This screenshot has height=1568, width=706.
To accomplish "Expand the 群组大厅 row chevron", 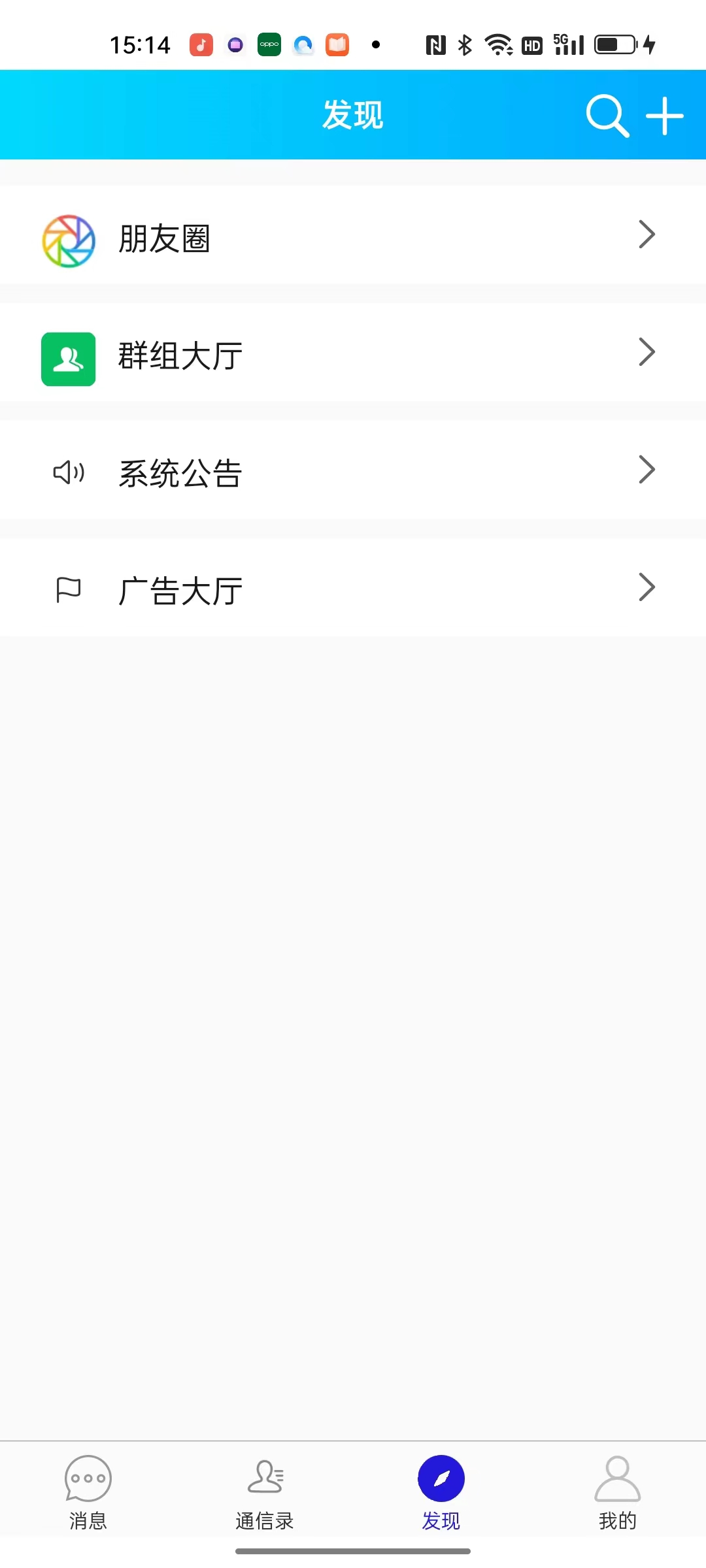I will click(x=646, y=352).
